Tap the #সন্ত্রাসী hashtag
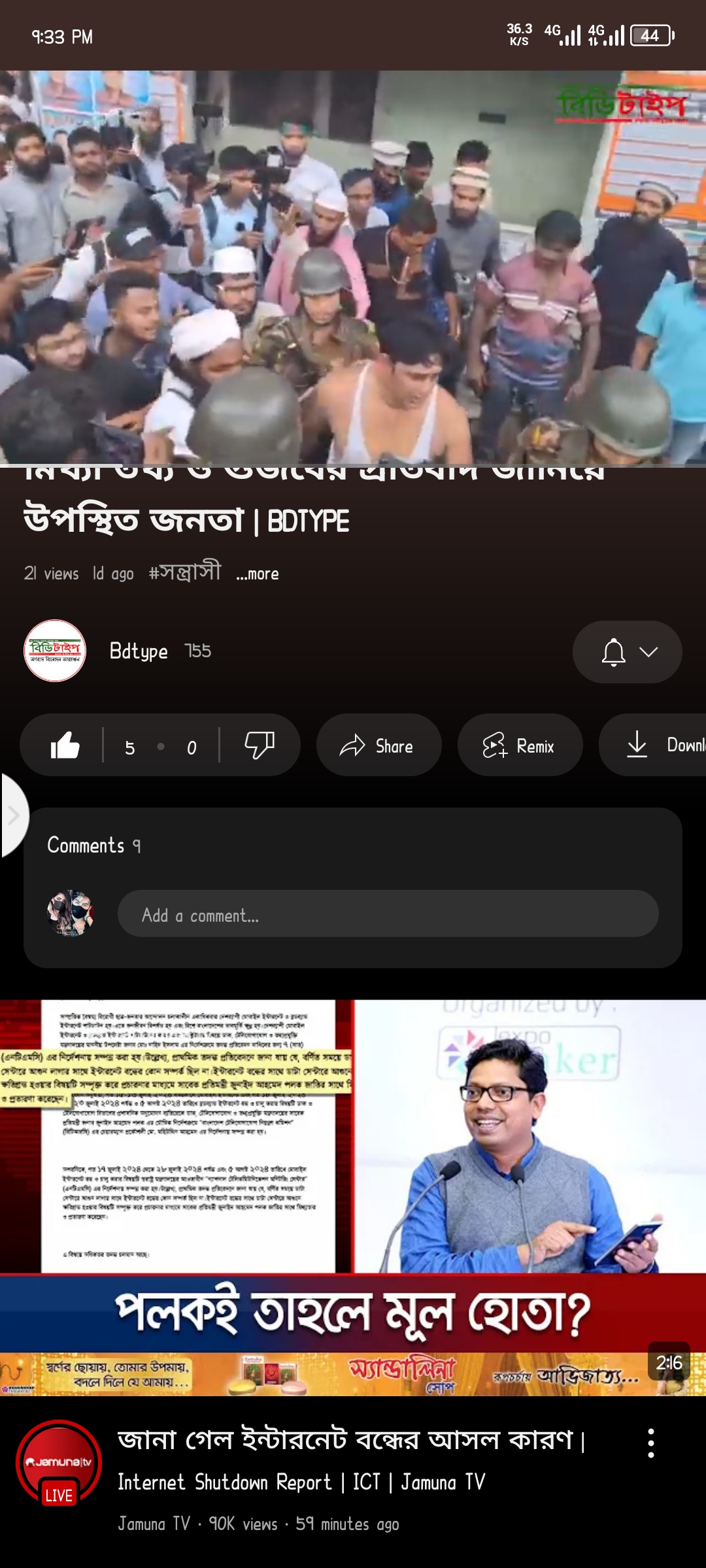 coord(185,572)
